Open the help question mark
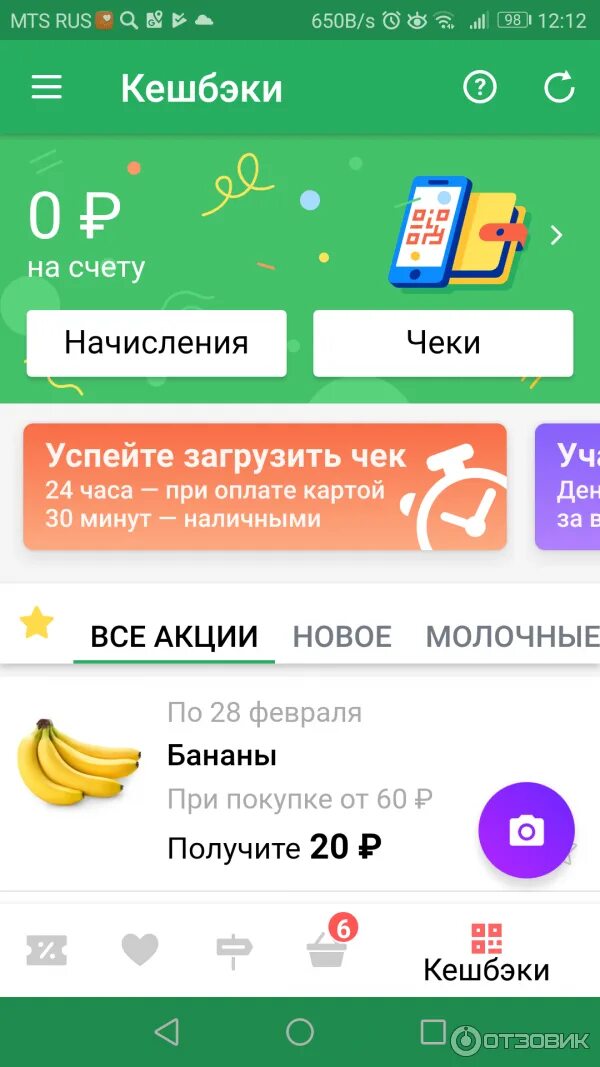The width and height of the screenshot is (600, 1067). point(480,88)
